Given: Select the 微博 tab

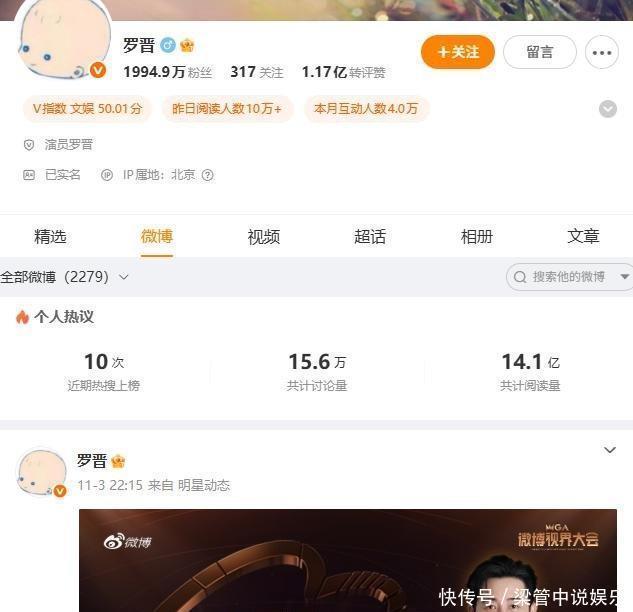Looking at the screenshot, I should click(156, 237).
